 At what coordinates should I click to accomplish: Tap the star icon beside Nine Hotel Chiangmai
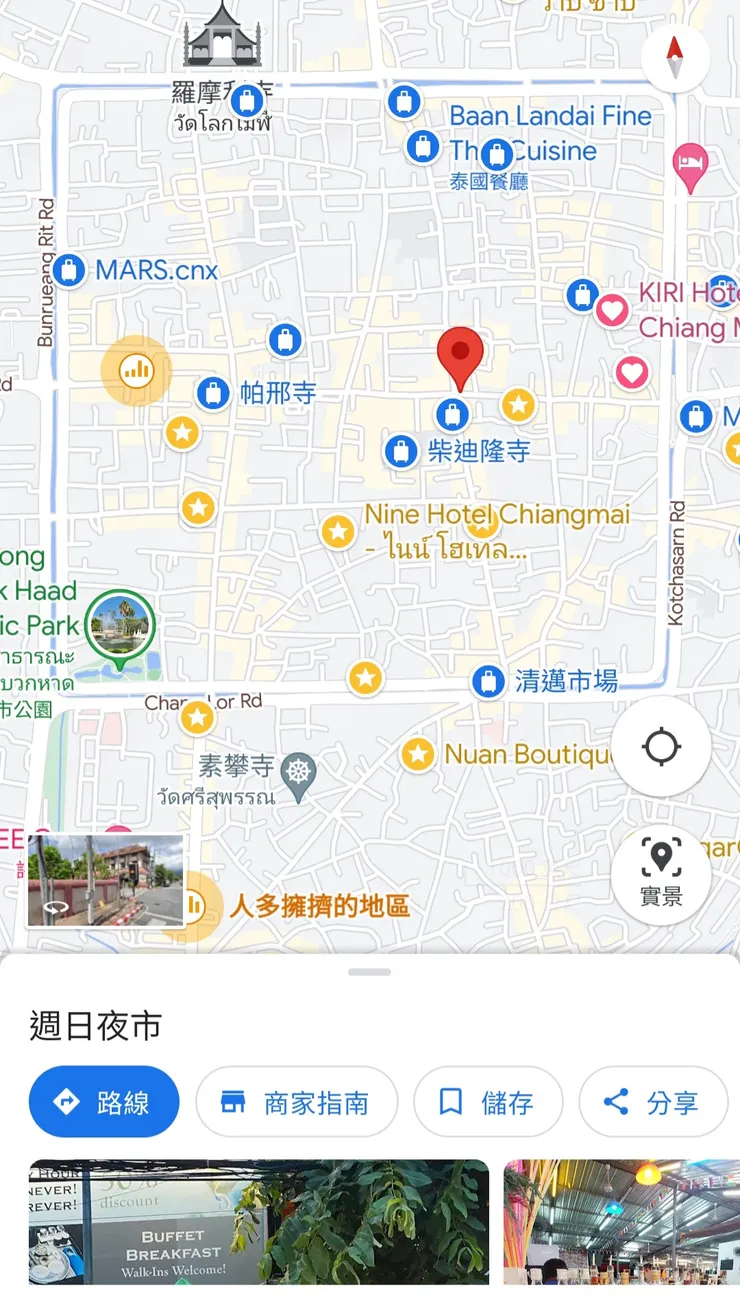point(338,530)
